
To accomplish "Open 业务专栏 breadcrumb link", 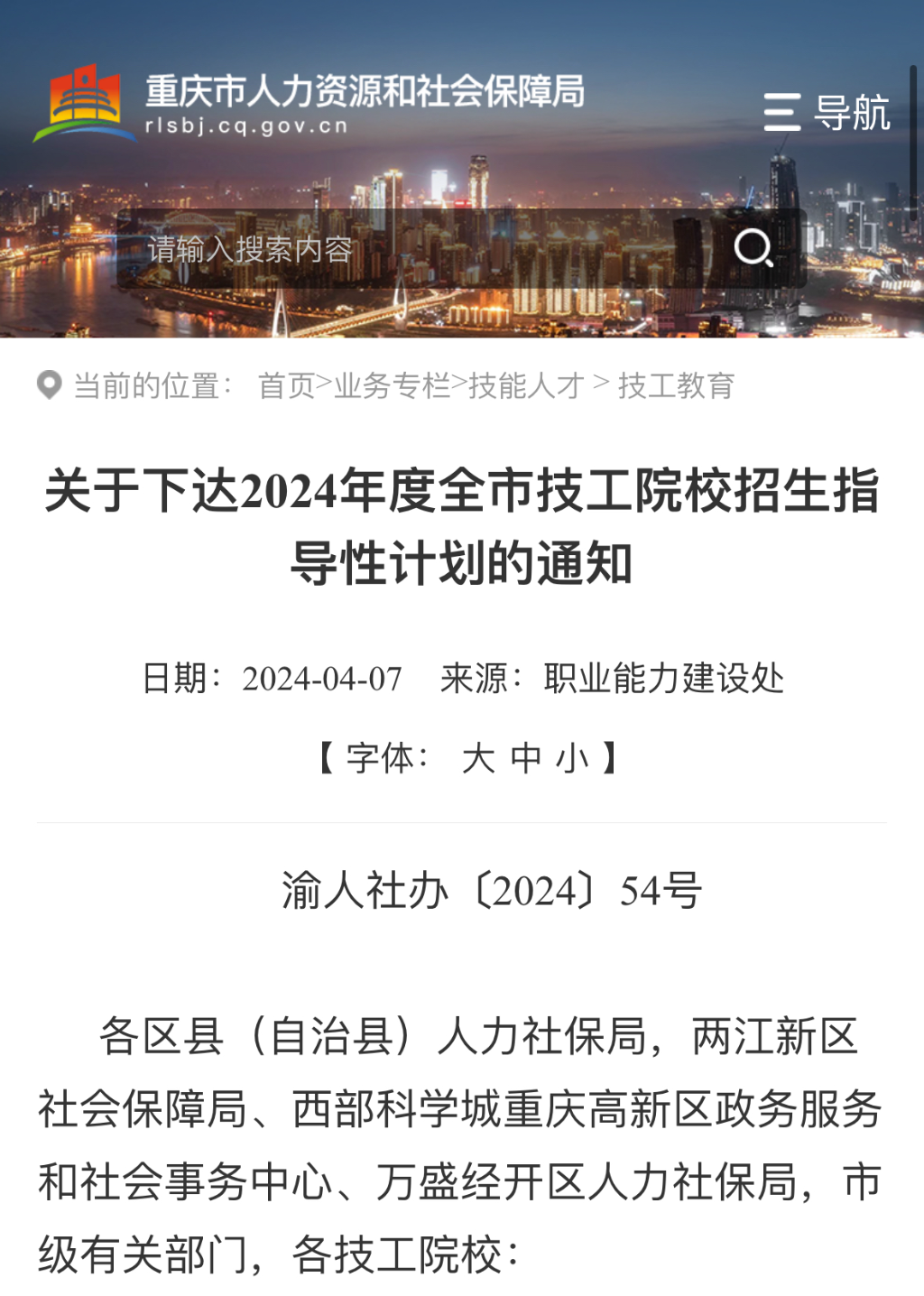I will 392,385.
